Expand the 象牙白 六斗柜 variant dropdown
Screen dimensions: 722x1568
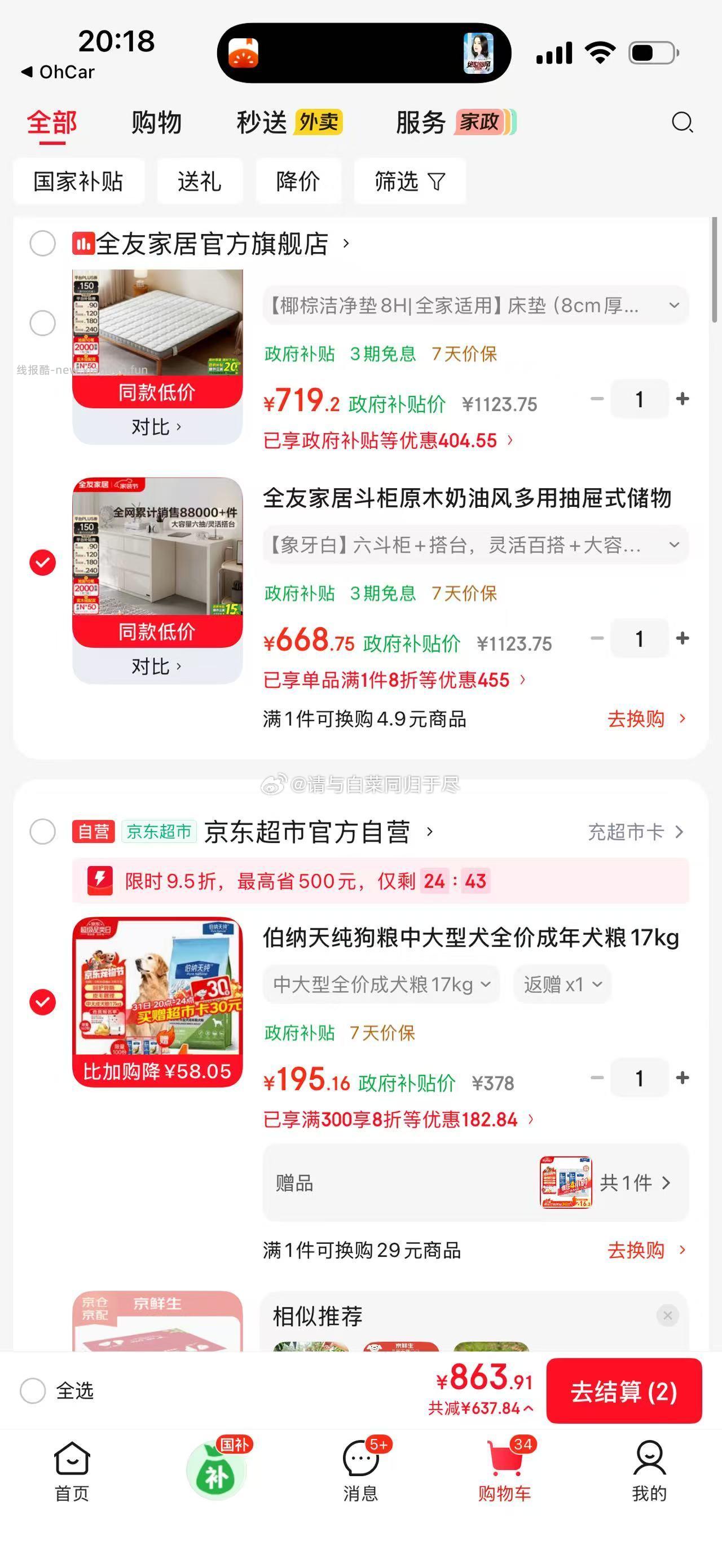475,545
